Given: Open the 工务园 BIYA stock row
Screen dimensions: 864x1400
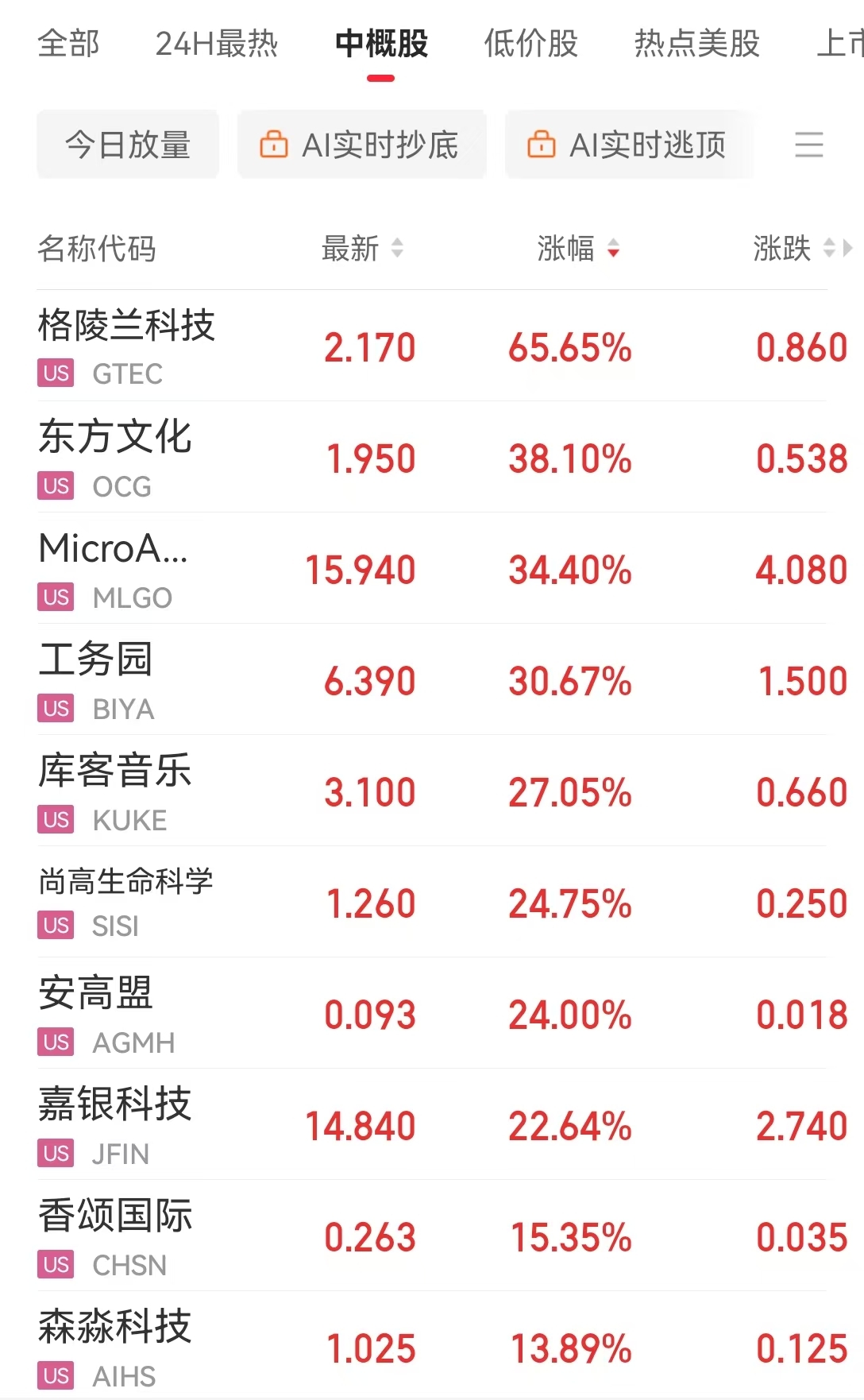Looking at the screenshot, I should [x=432, y=680].
